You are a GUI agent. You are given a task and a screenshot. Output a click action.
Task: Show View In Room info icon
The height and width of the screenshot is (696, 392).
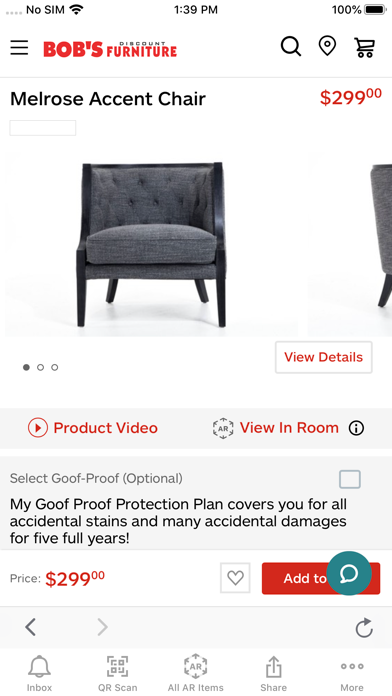[356, 428]
